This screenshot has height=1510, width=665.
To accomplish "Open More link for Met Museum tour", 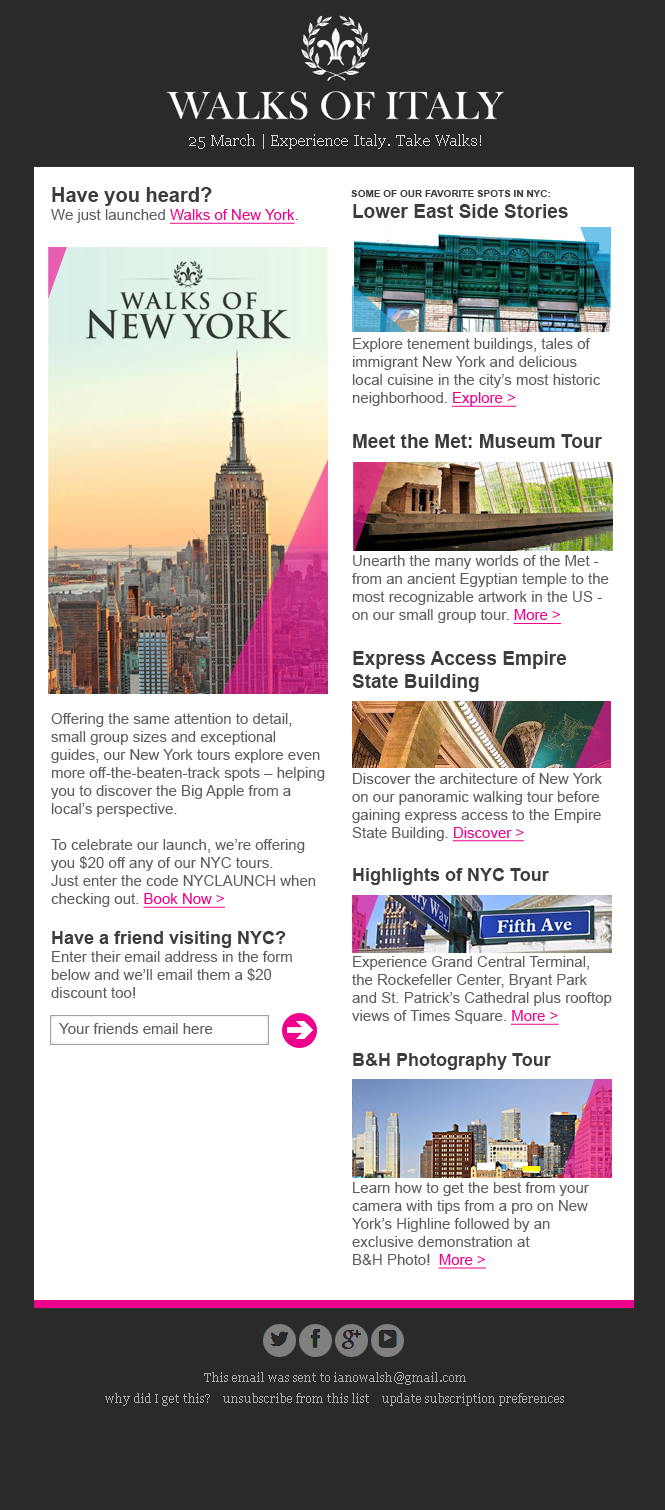I will pos(537,615).
